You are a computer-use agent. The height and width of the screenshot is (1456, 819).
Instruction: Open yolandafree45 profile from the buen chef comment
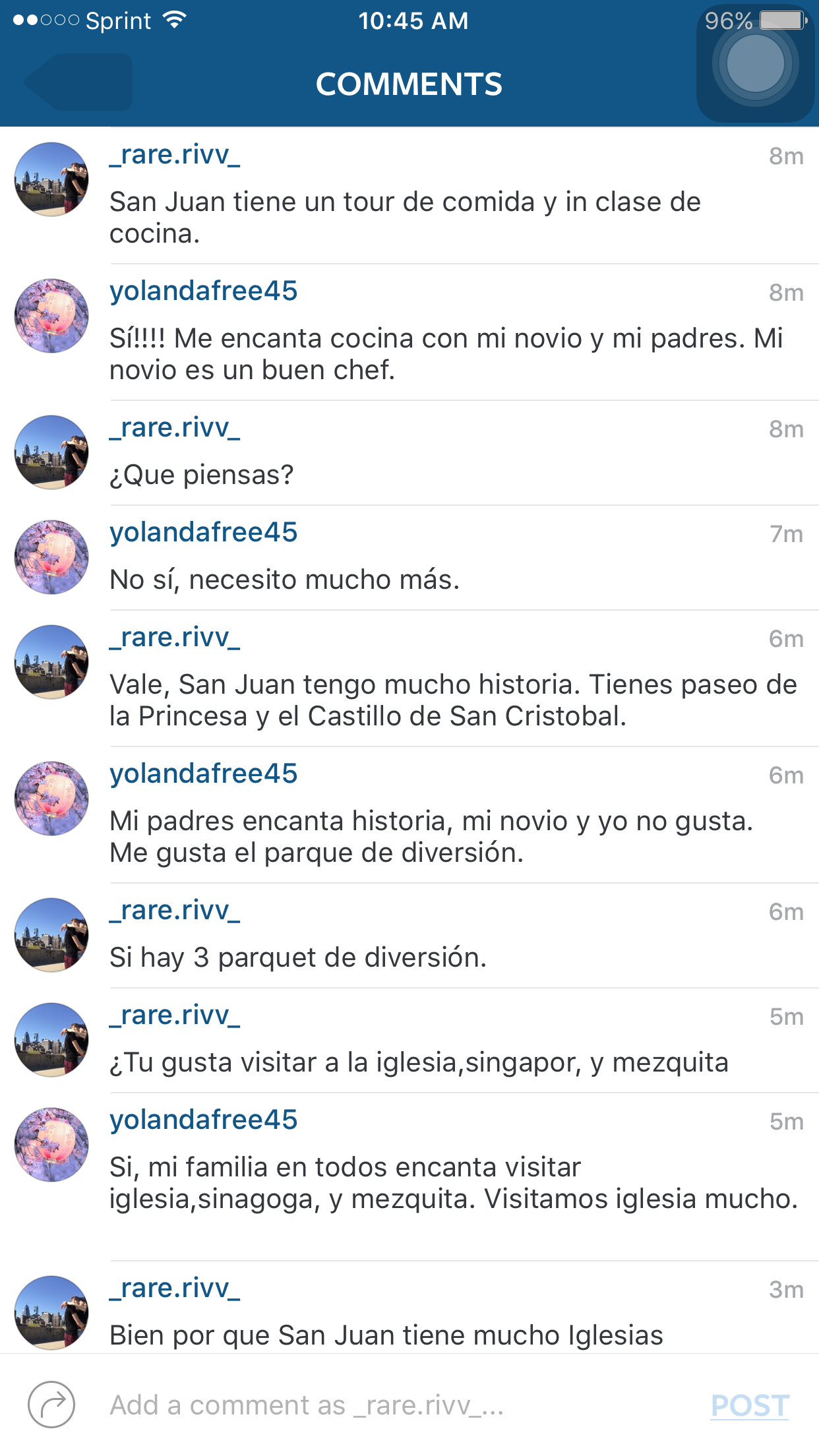pos(203,291)
